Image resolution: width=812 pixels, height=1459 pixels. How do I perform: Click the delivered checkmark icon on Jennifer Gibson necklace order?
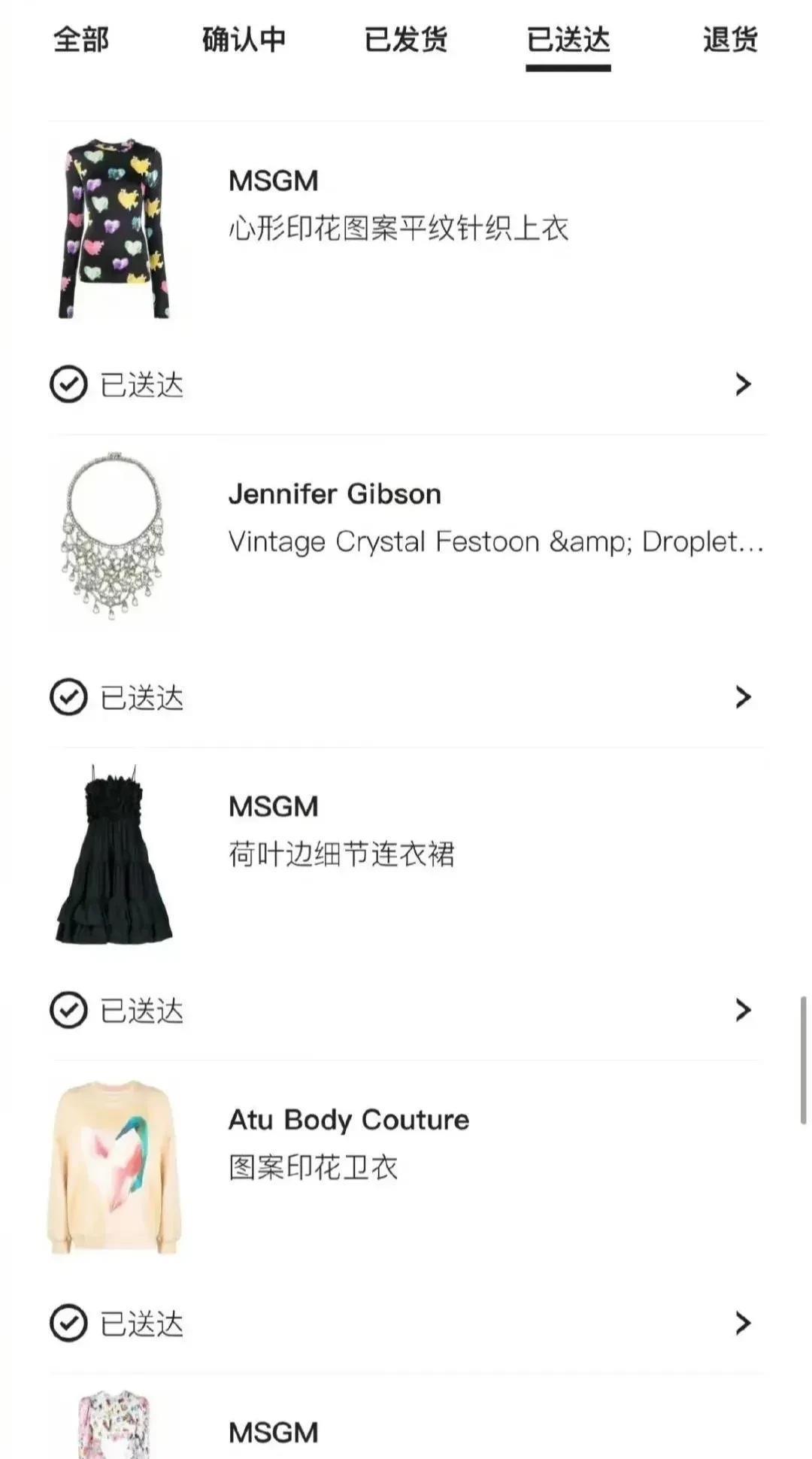coord(68,698)
